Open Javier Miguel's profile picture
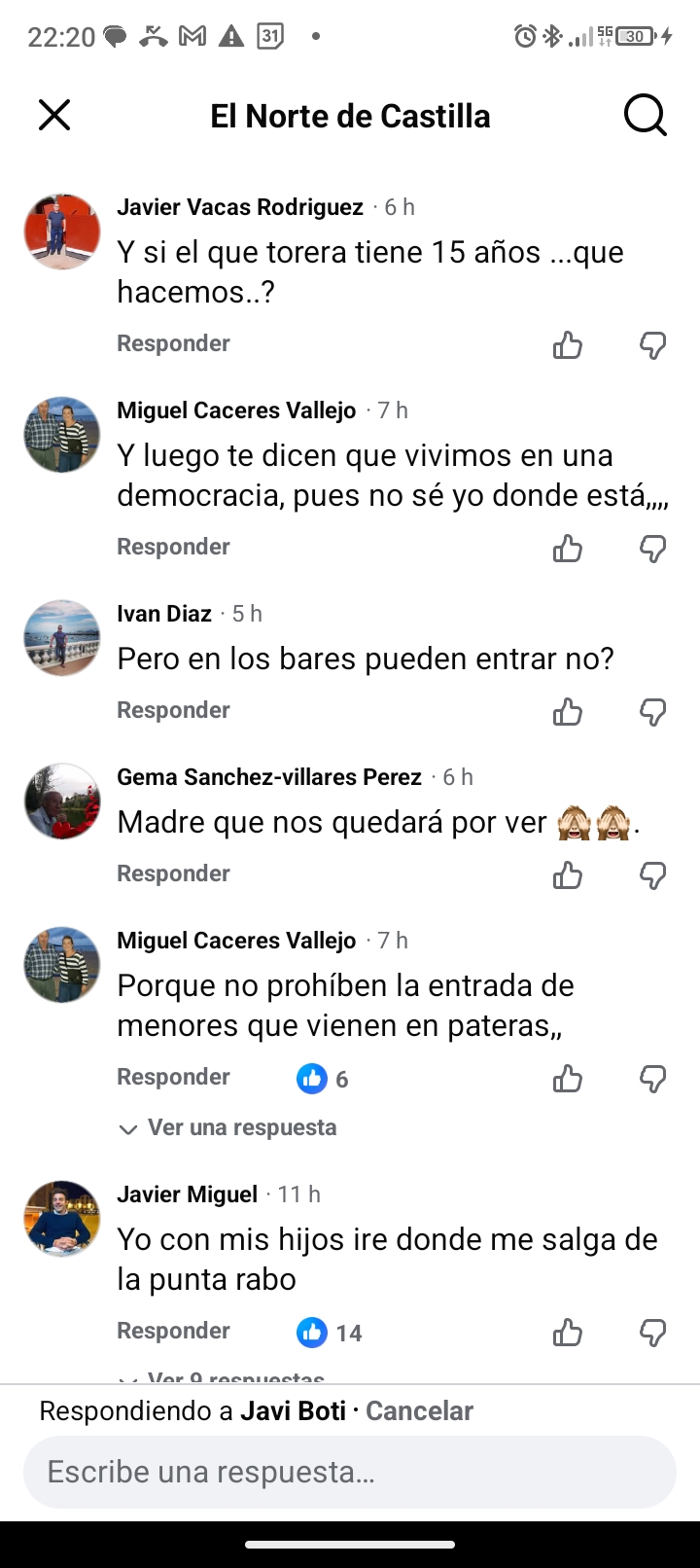This screenshot has height=1568, width=700. coord(62,1219)
